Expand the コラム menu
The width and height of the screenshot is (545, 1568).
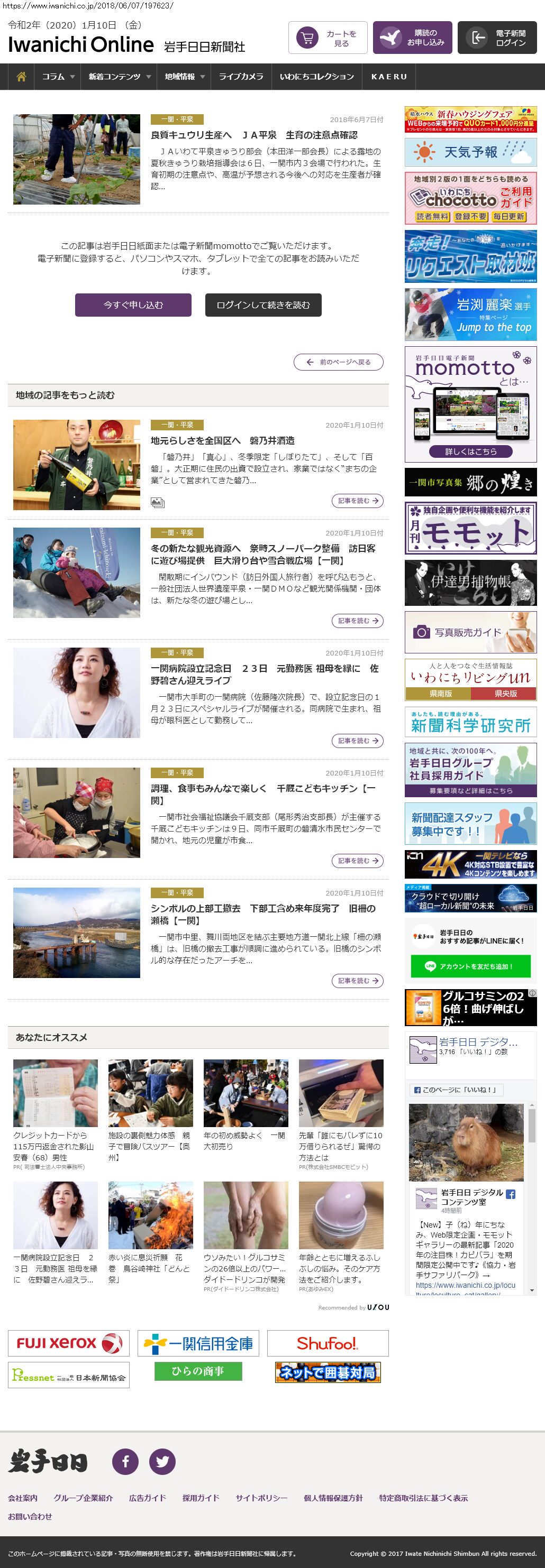58,77
